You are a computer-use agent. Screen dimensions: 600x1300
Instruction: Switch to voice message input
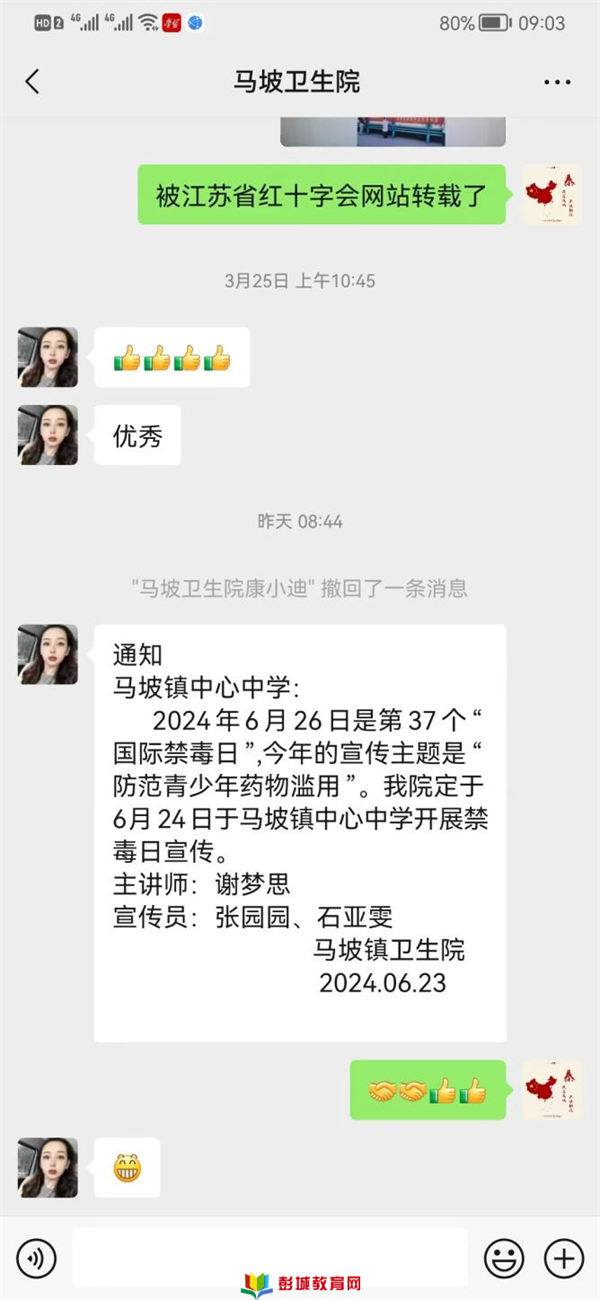tap(37, 1258)
